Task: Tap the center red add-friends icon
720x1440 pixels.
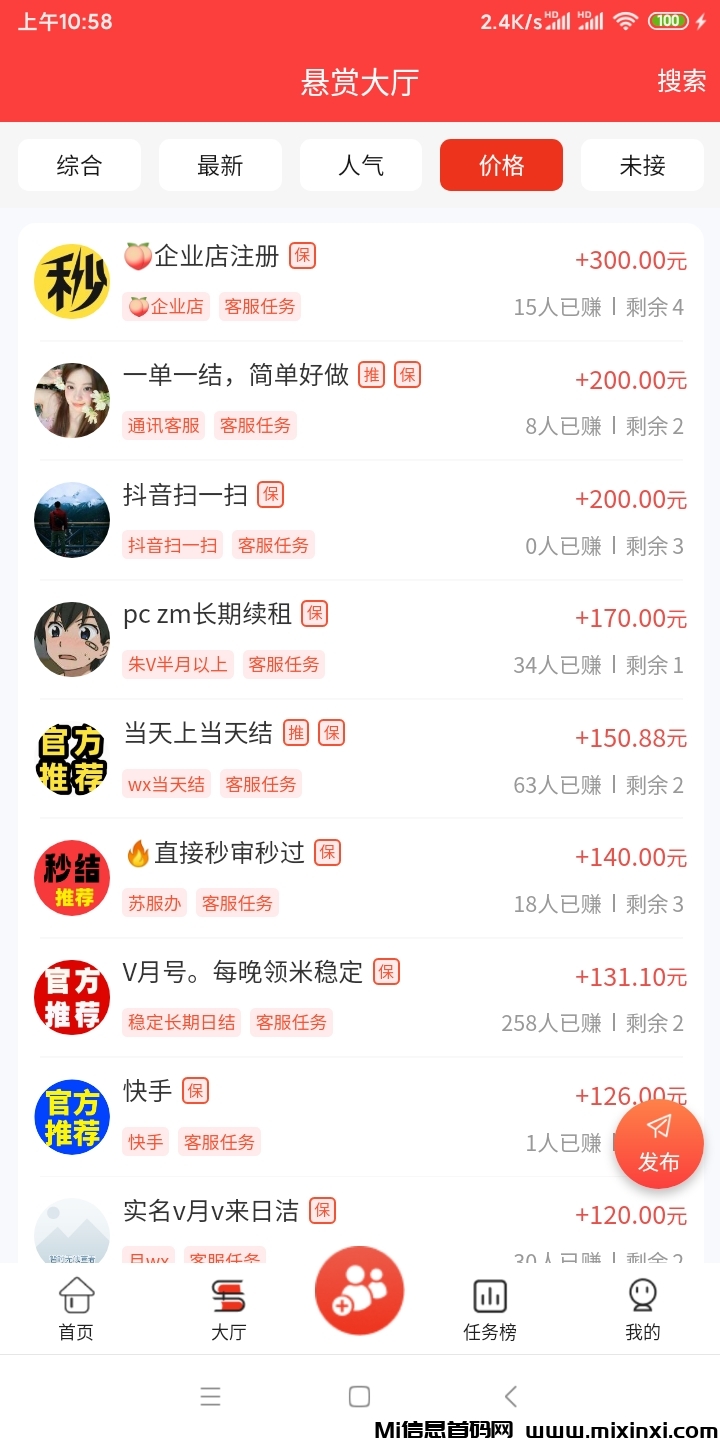Action: click(359, 1290)
